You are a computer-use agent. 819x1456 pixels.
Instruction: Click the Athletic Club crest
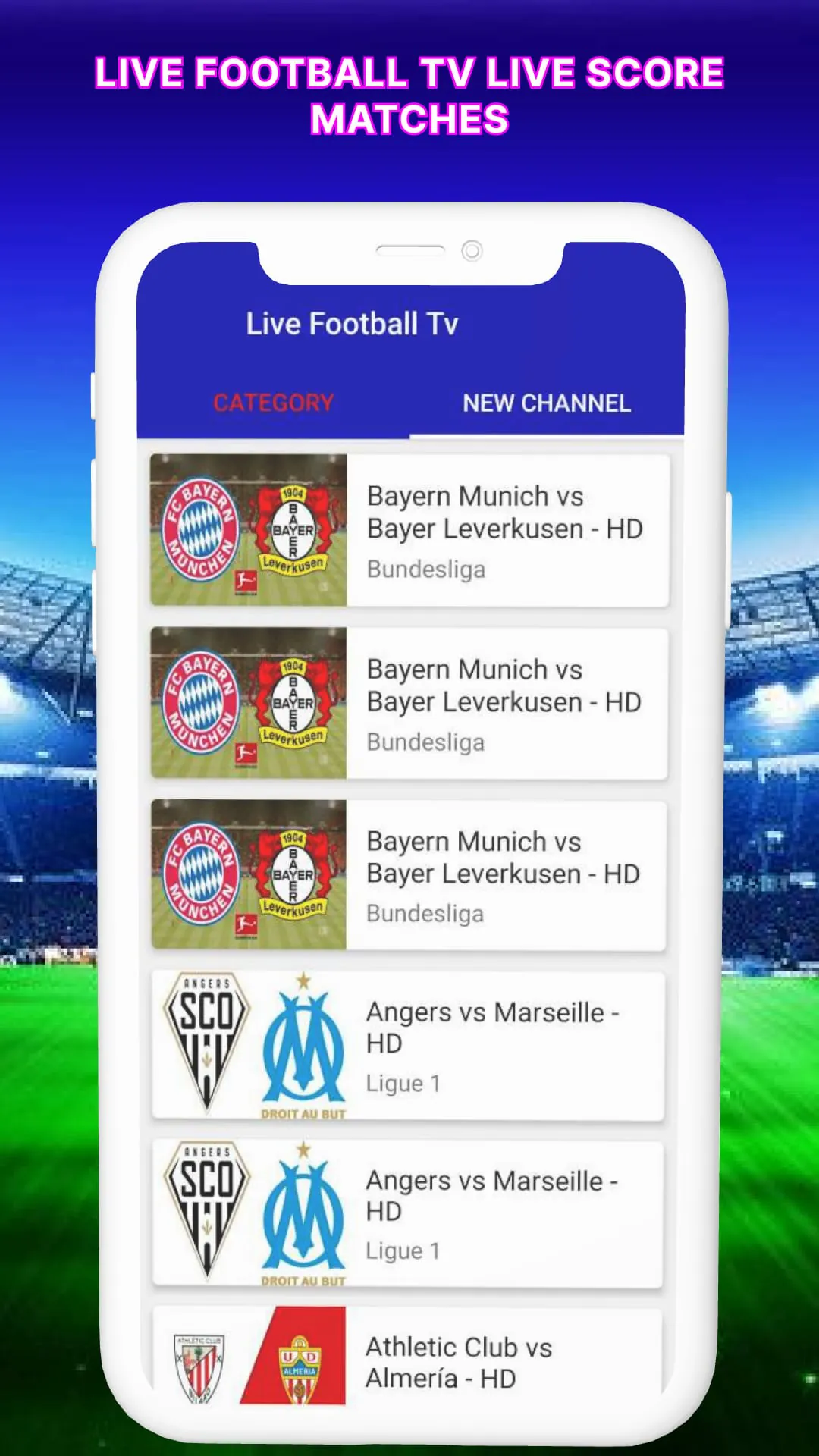pos(197,1365)
